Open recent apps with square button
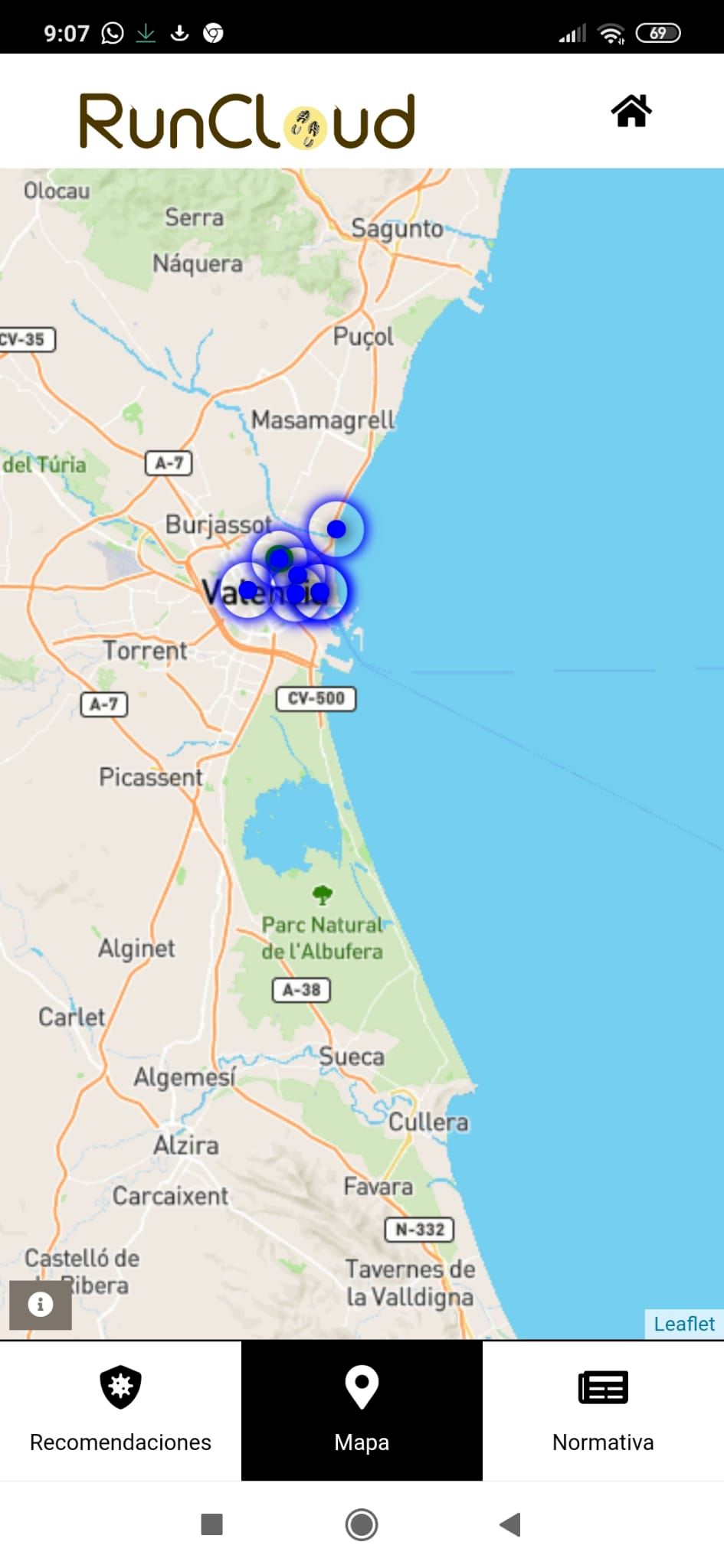 point(211,1524)
